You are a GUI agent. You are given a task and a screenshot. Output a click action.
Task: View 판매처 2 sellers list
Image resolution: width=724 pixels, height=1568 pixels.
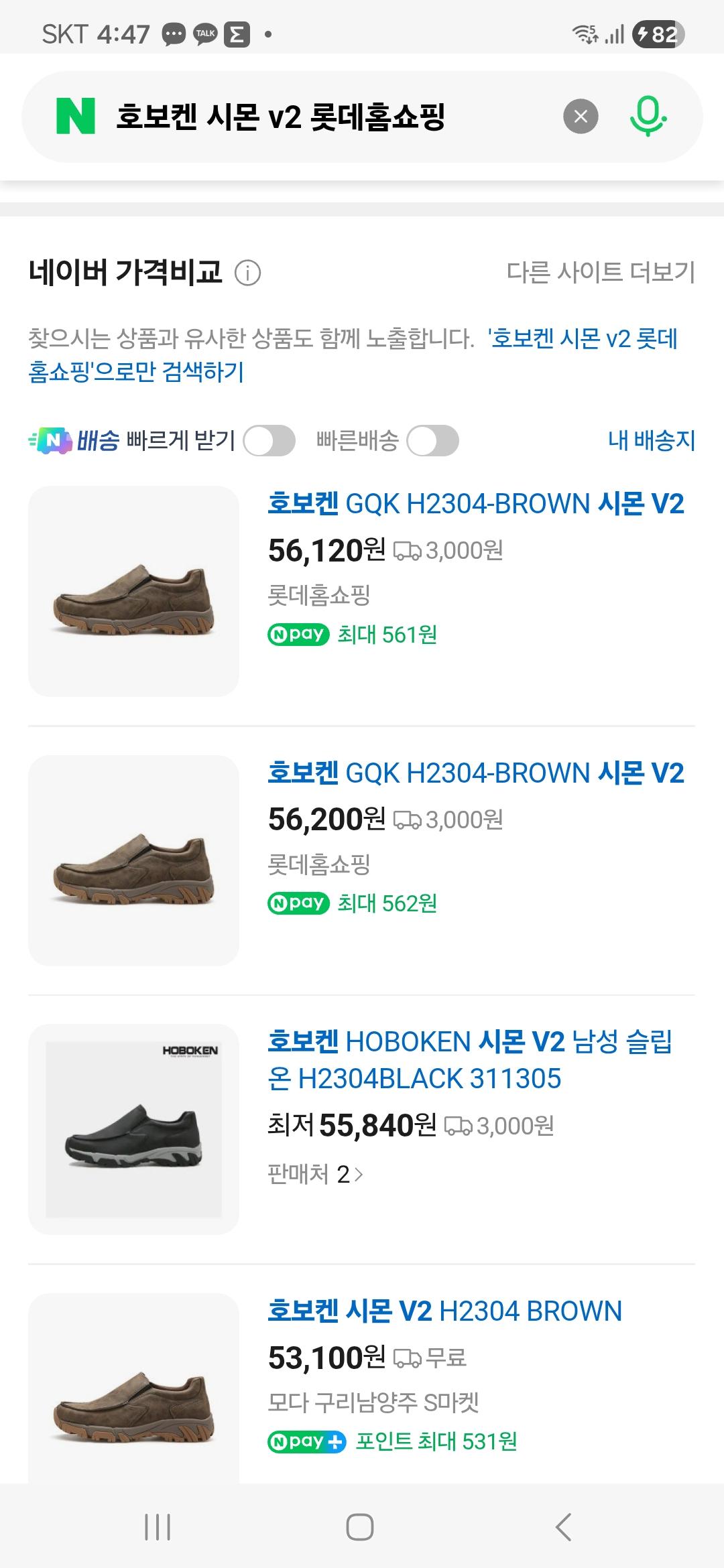click(315, 1174)
